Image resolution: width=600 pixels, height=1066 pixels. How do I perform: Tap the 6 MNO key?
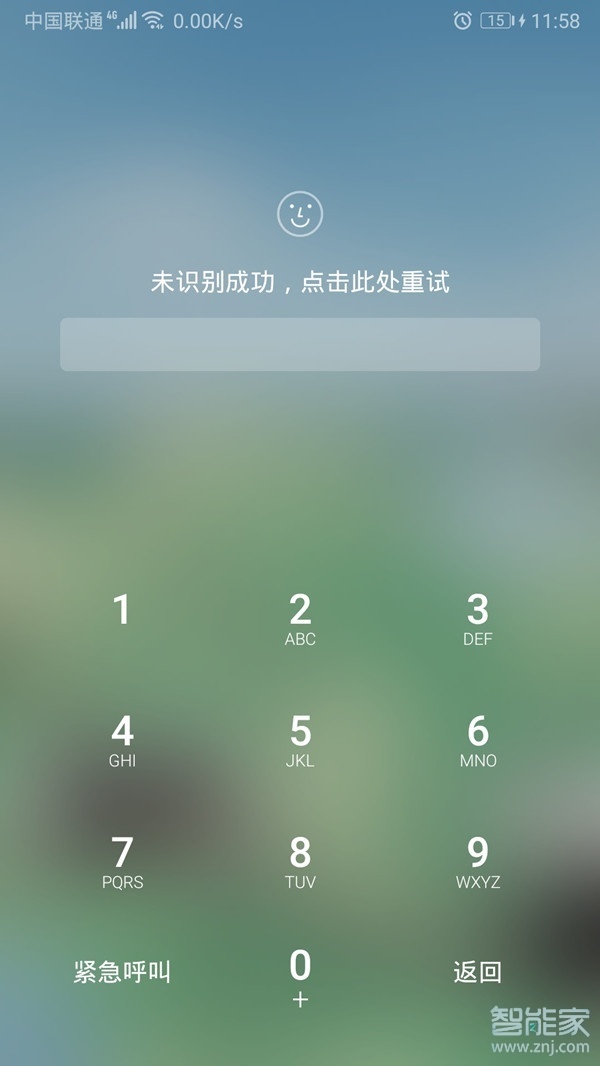pos(478,741)
